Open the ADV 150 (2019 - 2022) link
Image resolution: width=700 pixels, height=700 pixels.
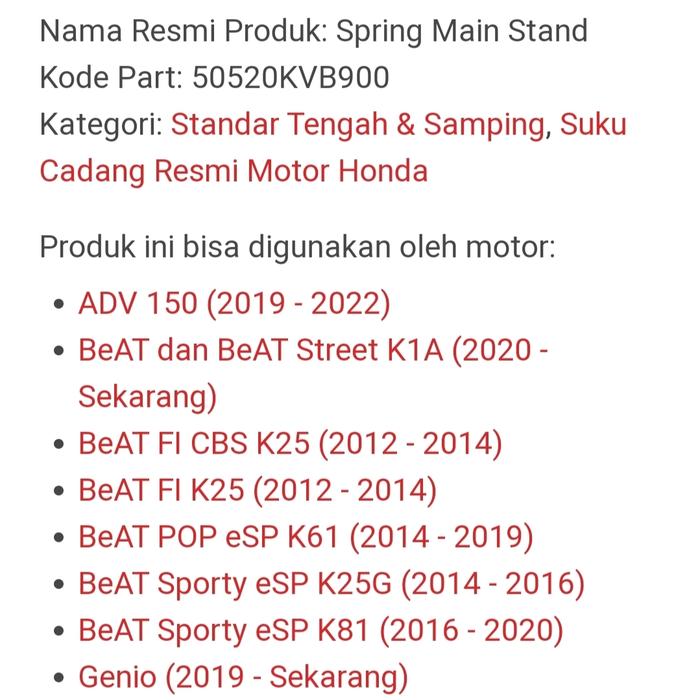point(234,303)
